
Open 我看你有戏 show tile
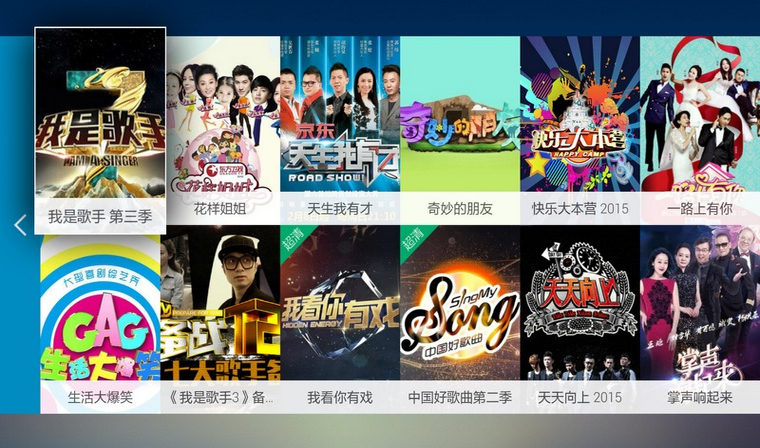click(340, 318)
